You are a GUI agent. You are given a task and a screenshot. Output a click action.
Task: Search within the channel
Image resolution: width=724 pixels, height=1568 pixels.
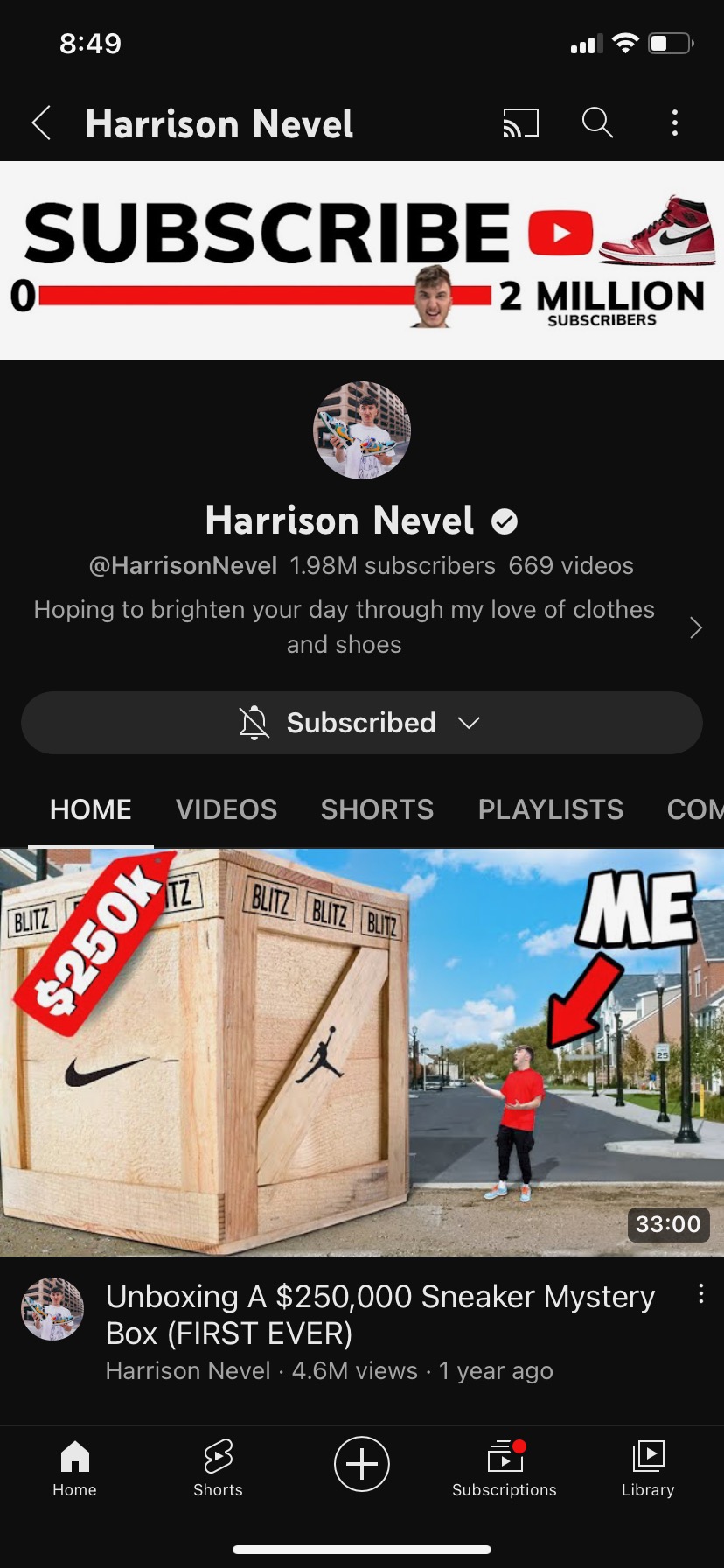coord(597,123)
